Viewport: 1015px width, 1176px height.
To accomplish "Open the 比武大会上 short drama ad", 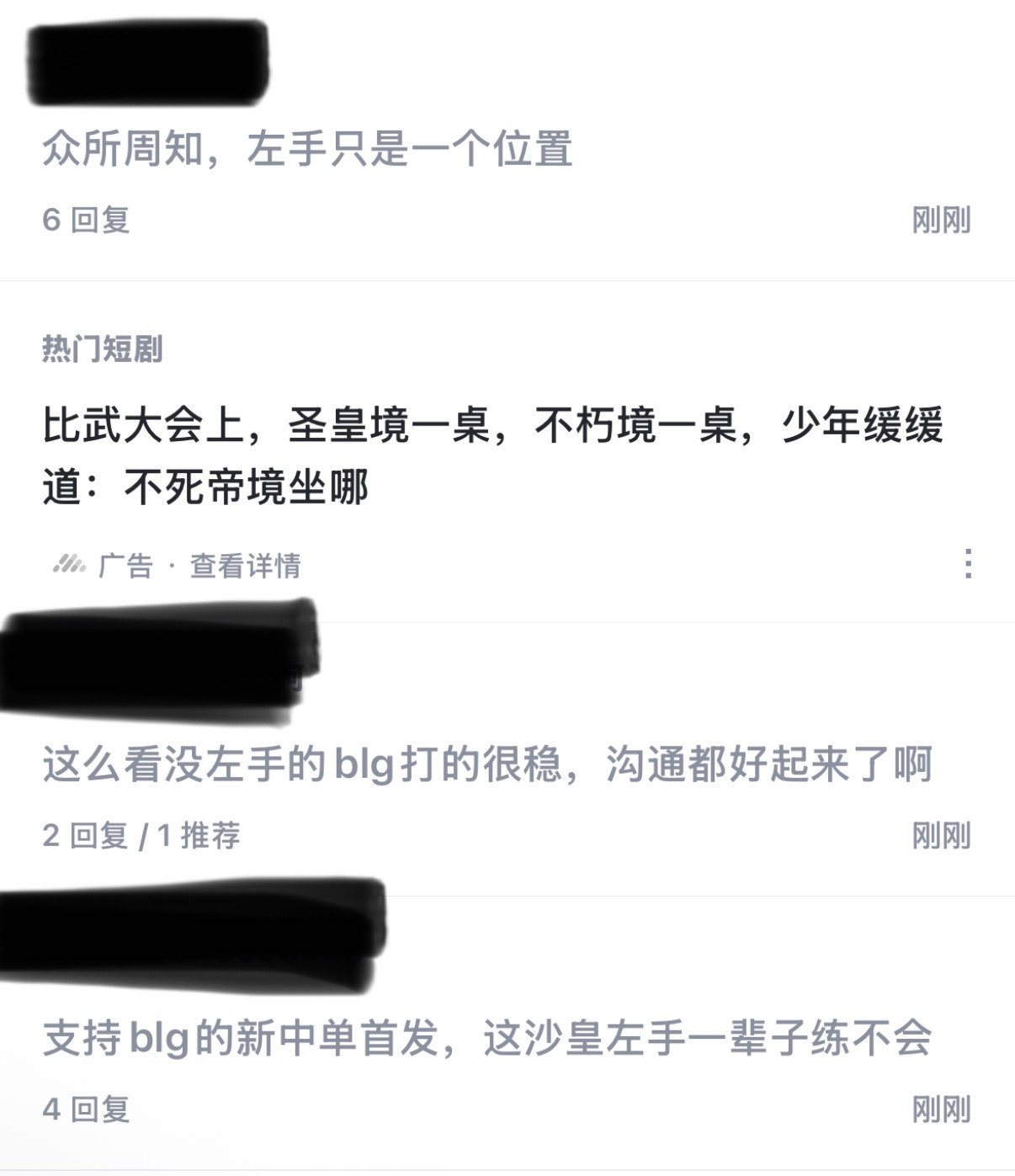I will [492, 455].
